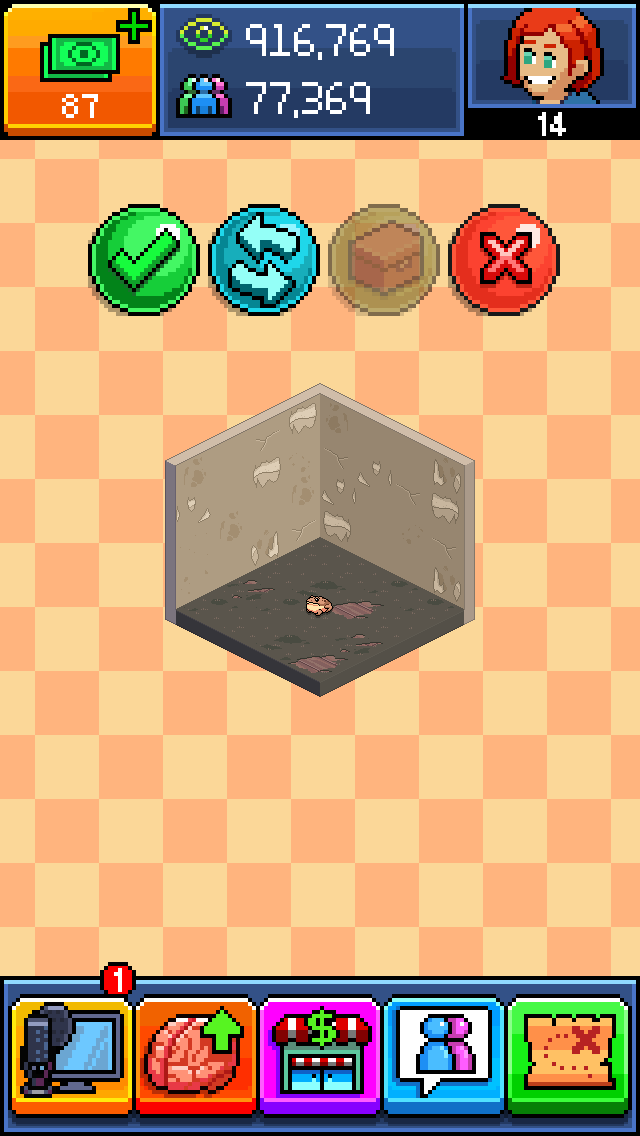This screenshot has height=1136, width=640.
Task: Tap the brown box storage button
Action: point(384,260)
